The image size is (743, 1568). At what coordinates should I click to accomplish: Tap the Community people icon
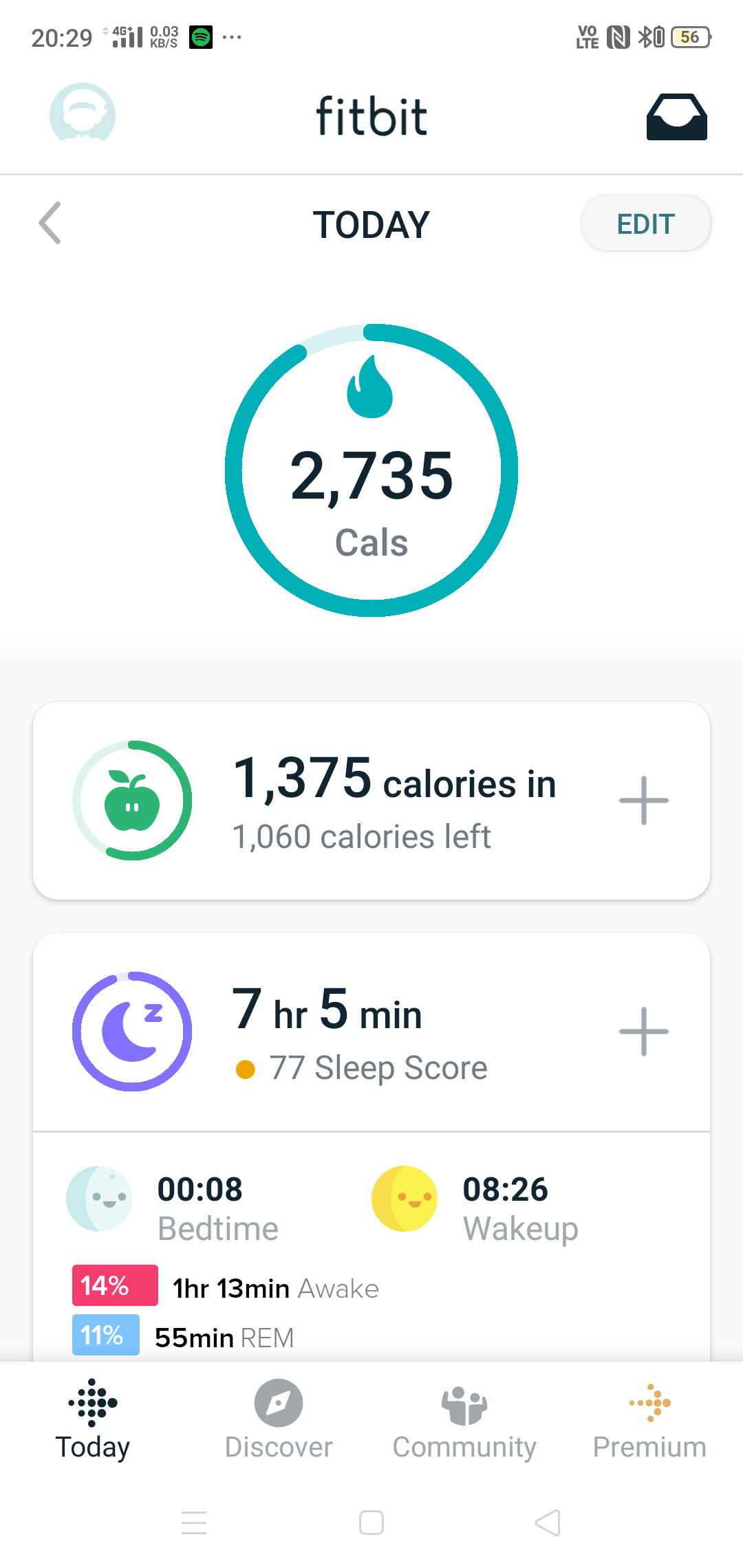click(464, 1405)
